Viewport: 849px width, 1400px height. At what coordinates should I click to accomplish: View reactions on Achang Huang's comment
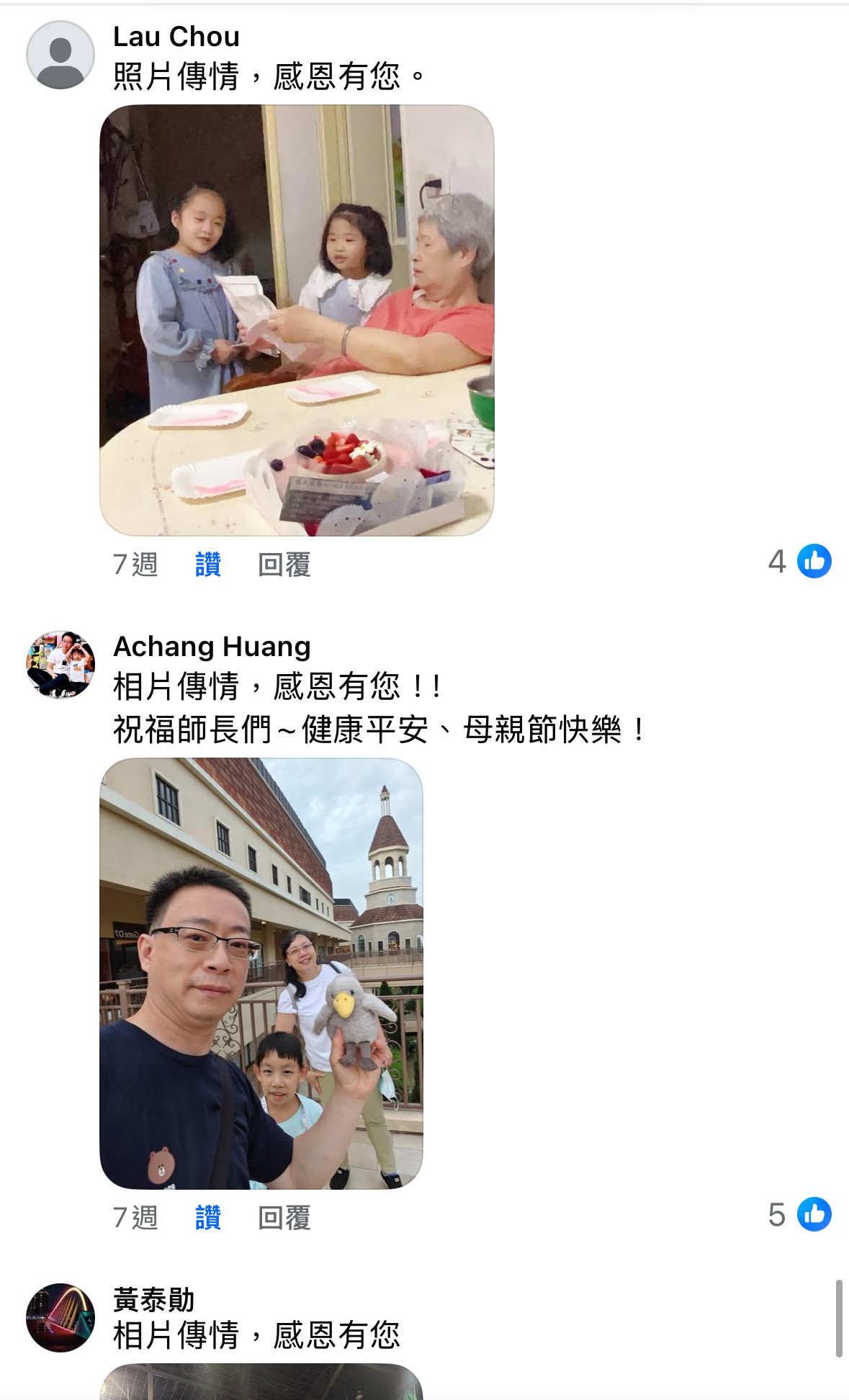(801, 1215)
